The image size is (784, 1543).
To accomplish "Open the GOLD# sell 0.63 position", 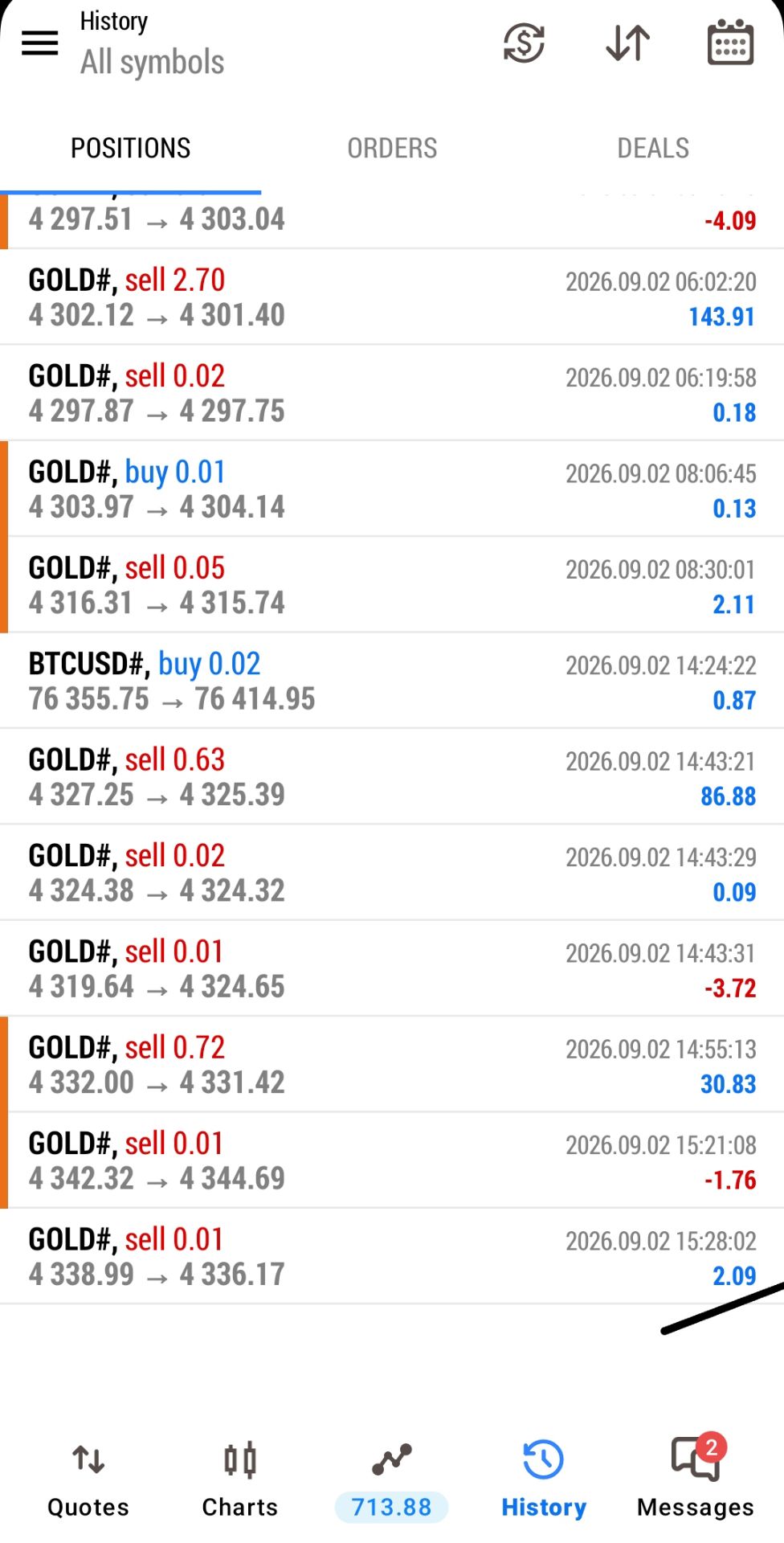I will [392, 776].
